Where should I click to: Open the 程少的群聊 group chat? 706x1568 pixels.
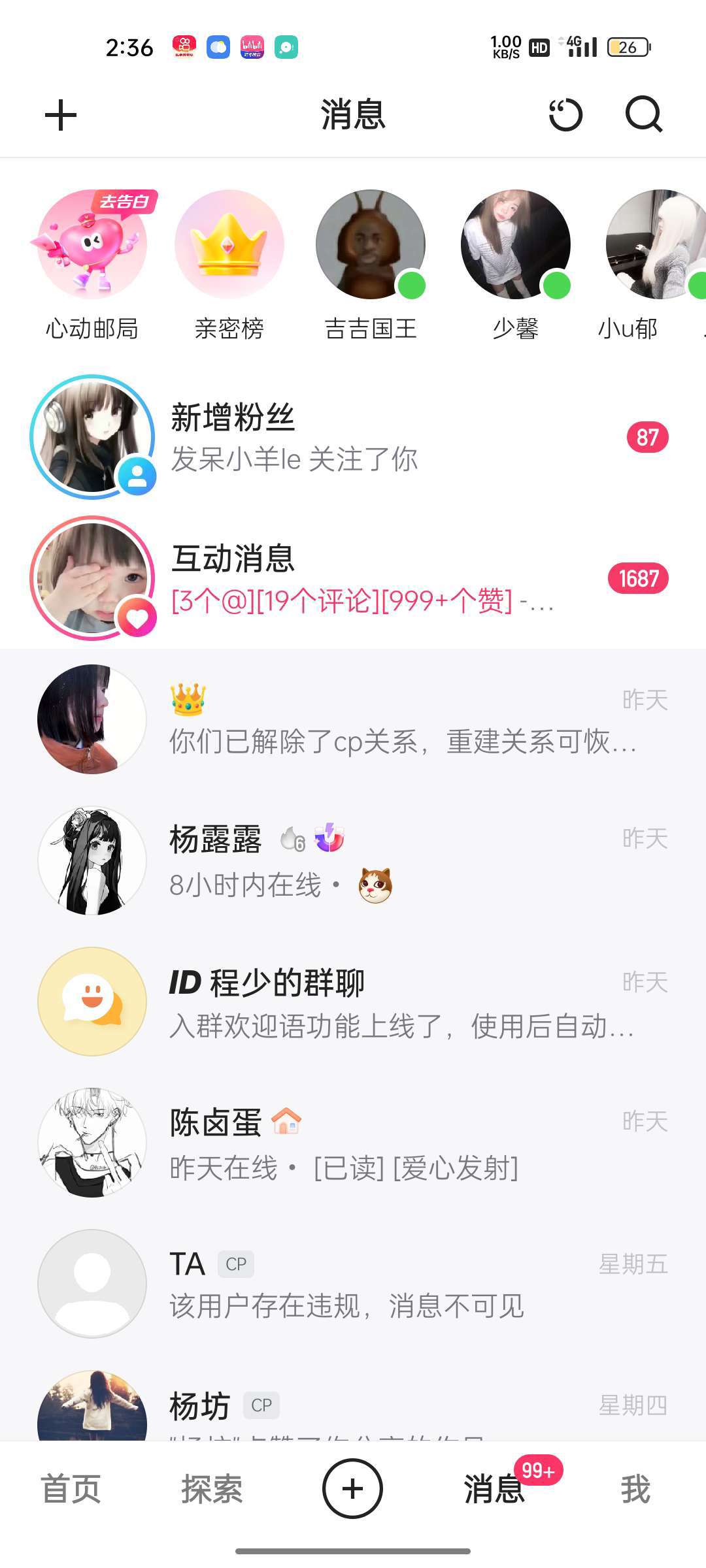click(x=353, y=1002)
